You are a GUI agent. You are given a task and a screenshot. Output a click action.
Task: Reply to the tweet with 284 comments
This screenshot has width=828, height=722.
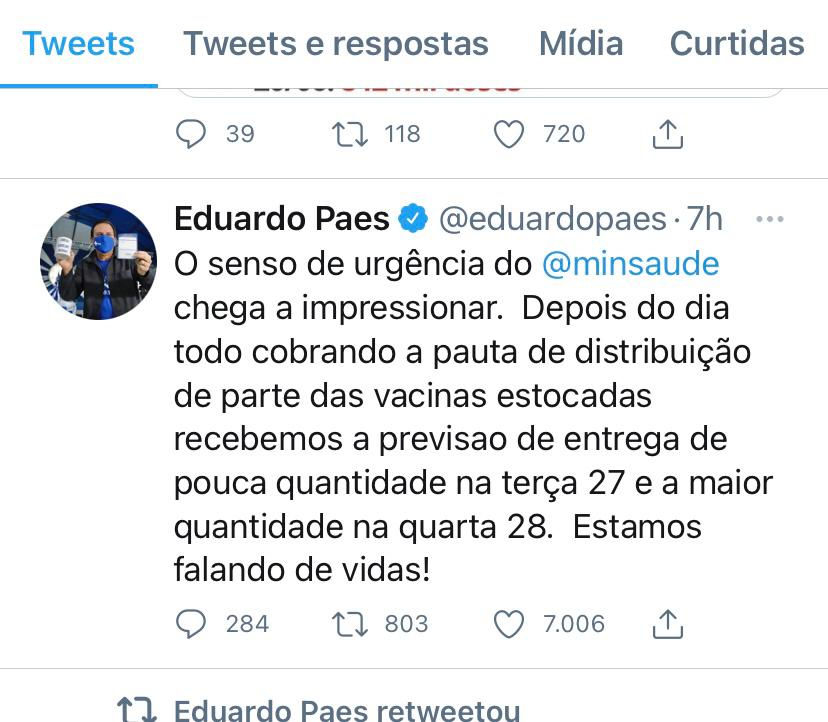pyautogui.click(x=191, y=624)
